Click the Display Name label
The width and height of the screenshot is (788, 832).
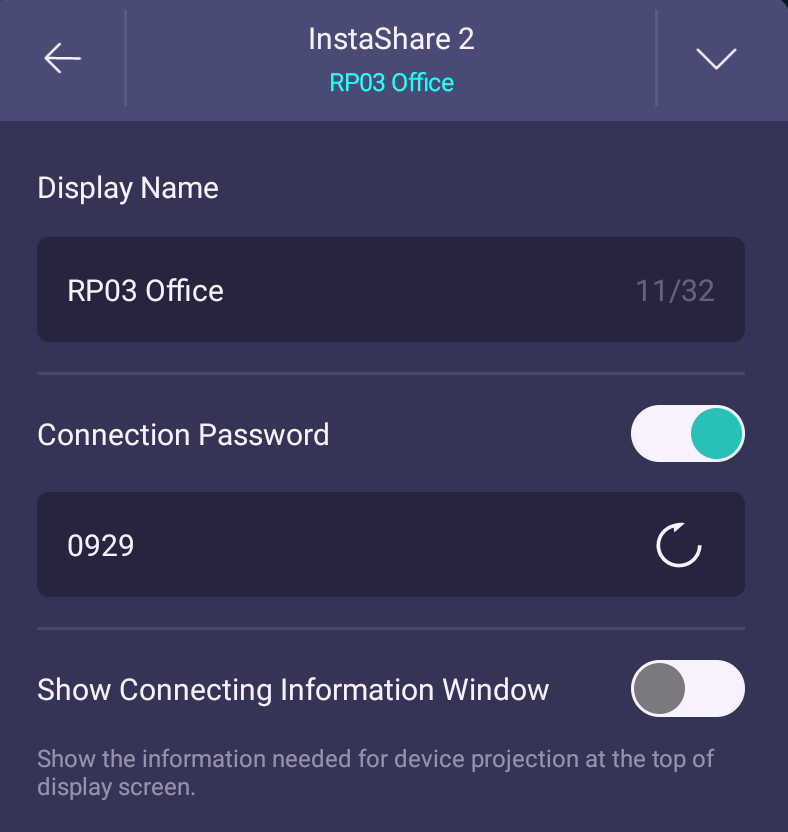128,187
